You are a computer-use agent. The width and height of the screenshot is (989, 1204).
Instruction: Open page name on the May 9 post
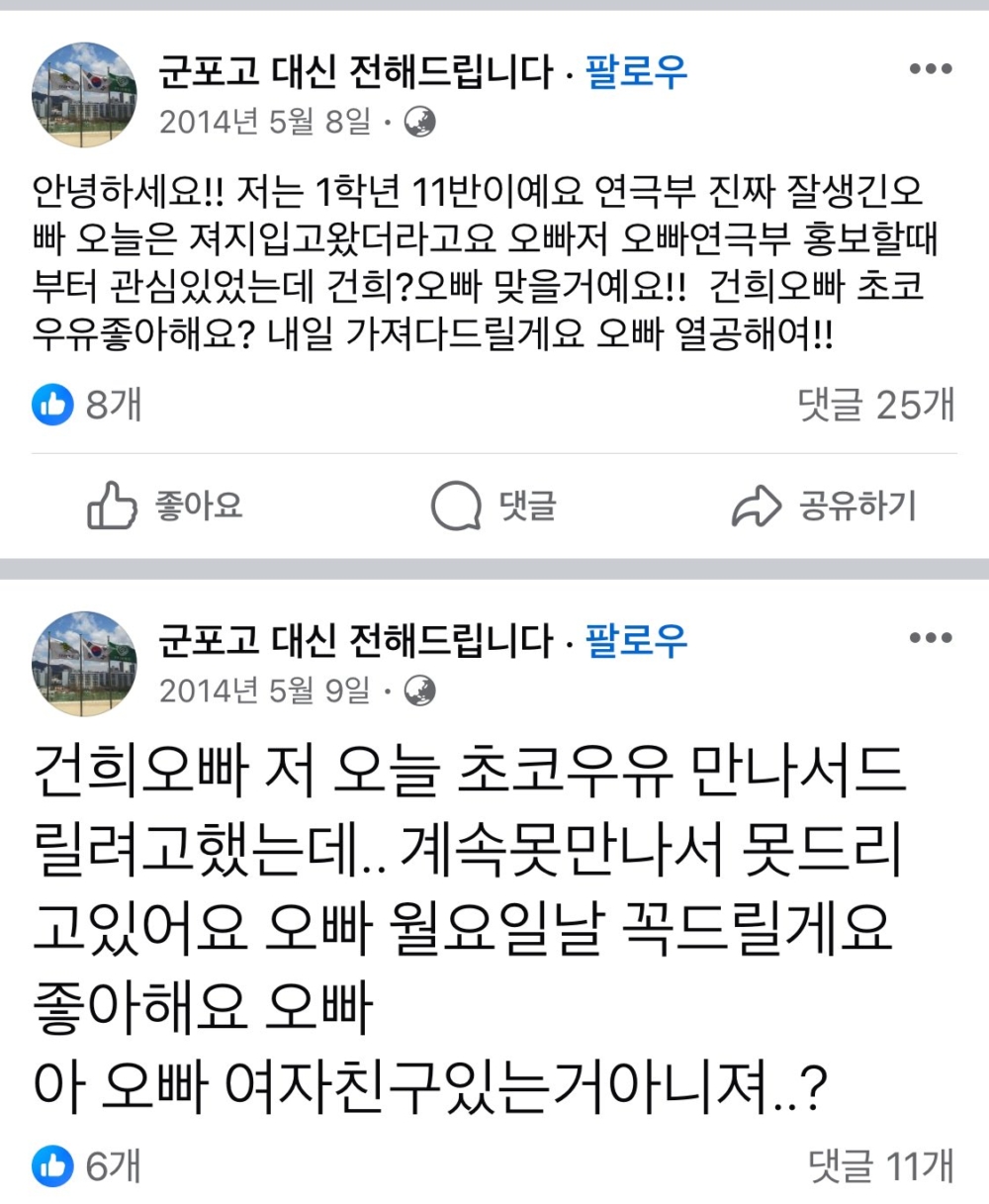point(356,641)
